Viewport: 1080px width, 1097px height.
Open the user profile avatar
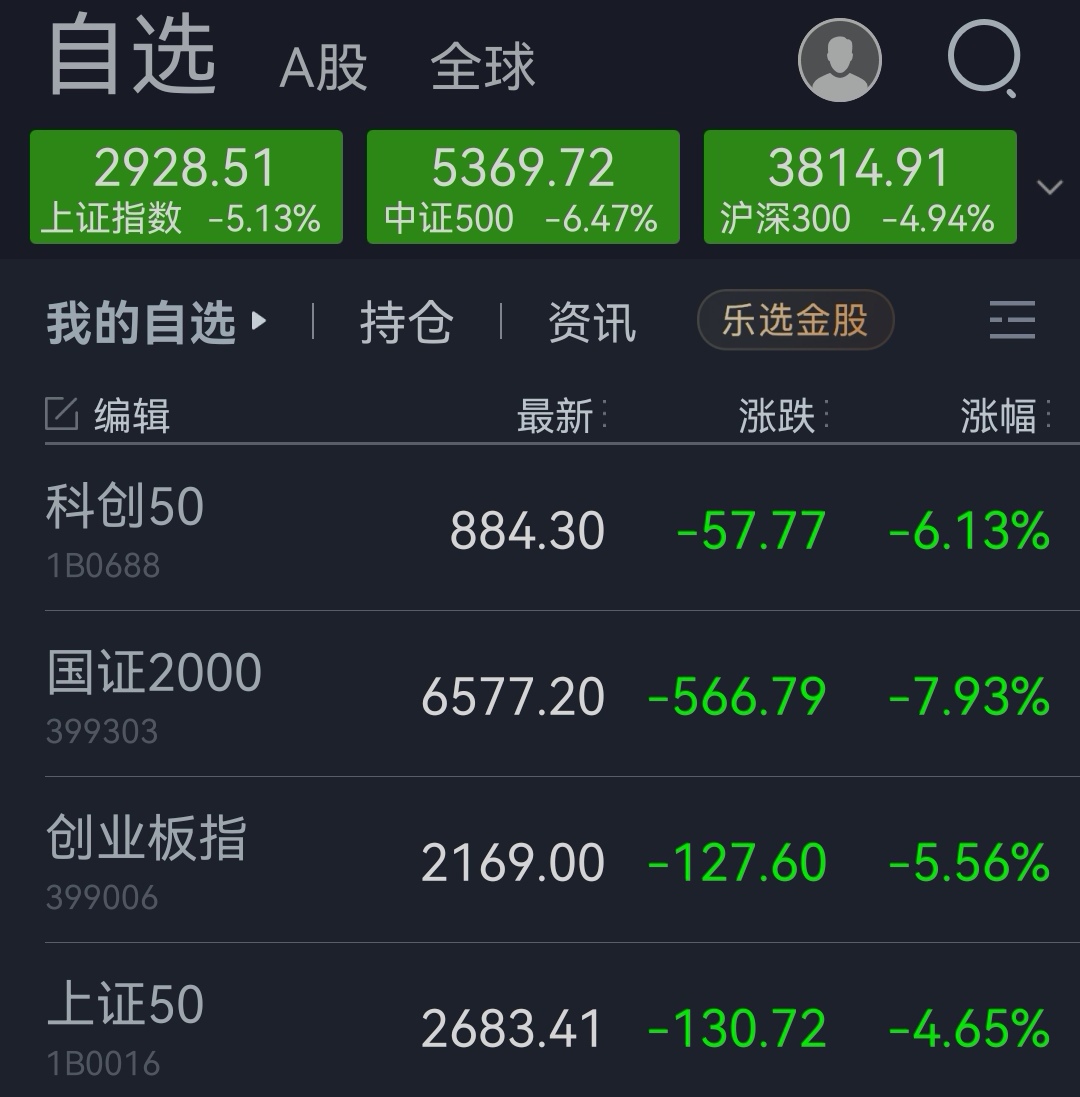tap(839, 60)
